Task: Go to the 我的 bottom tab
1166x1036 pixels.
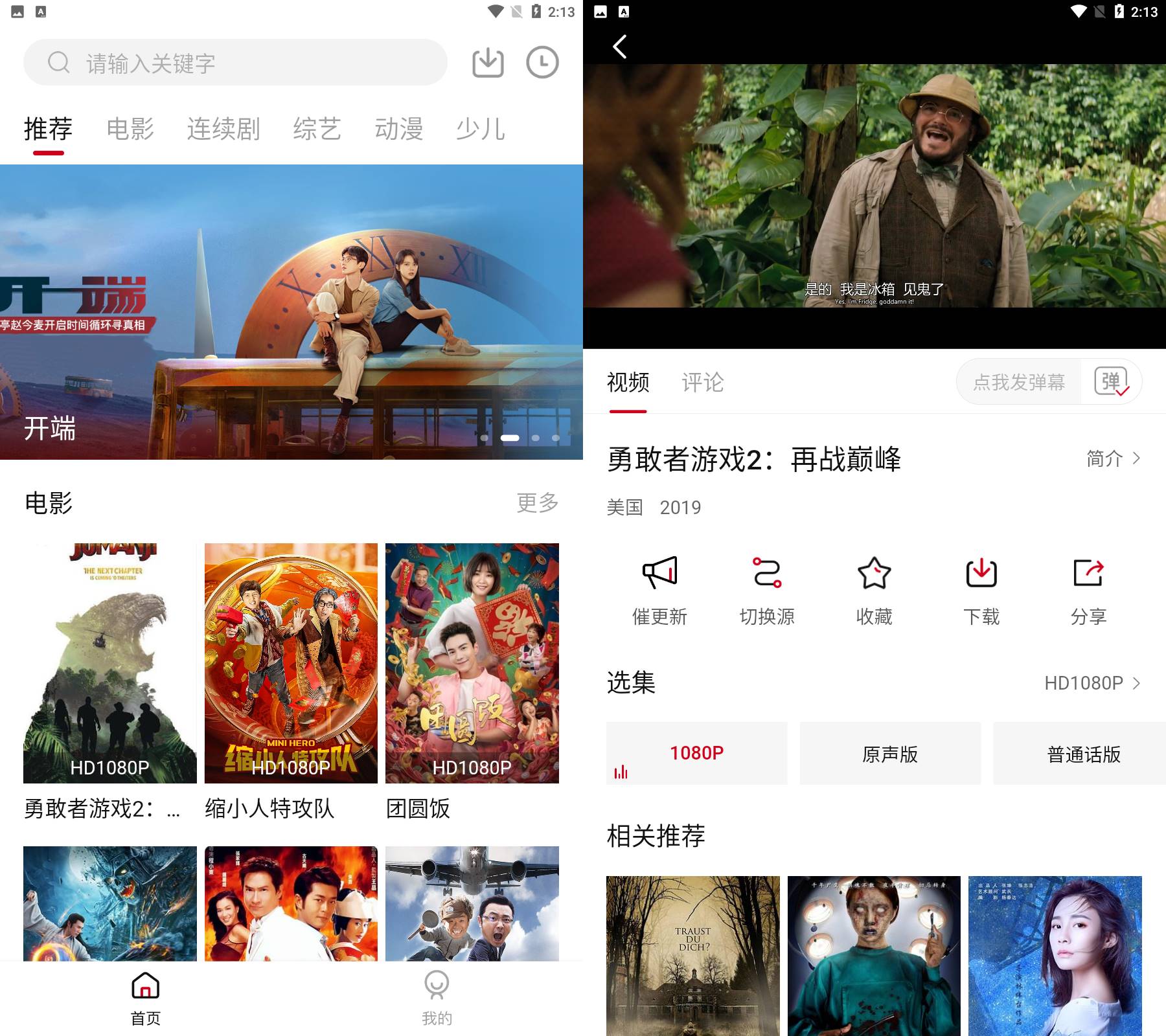Action: tap(437, 998)
